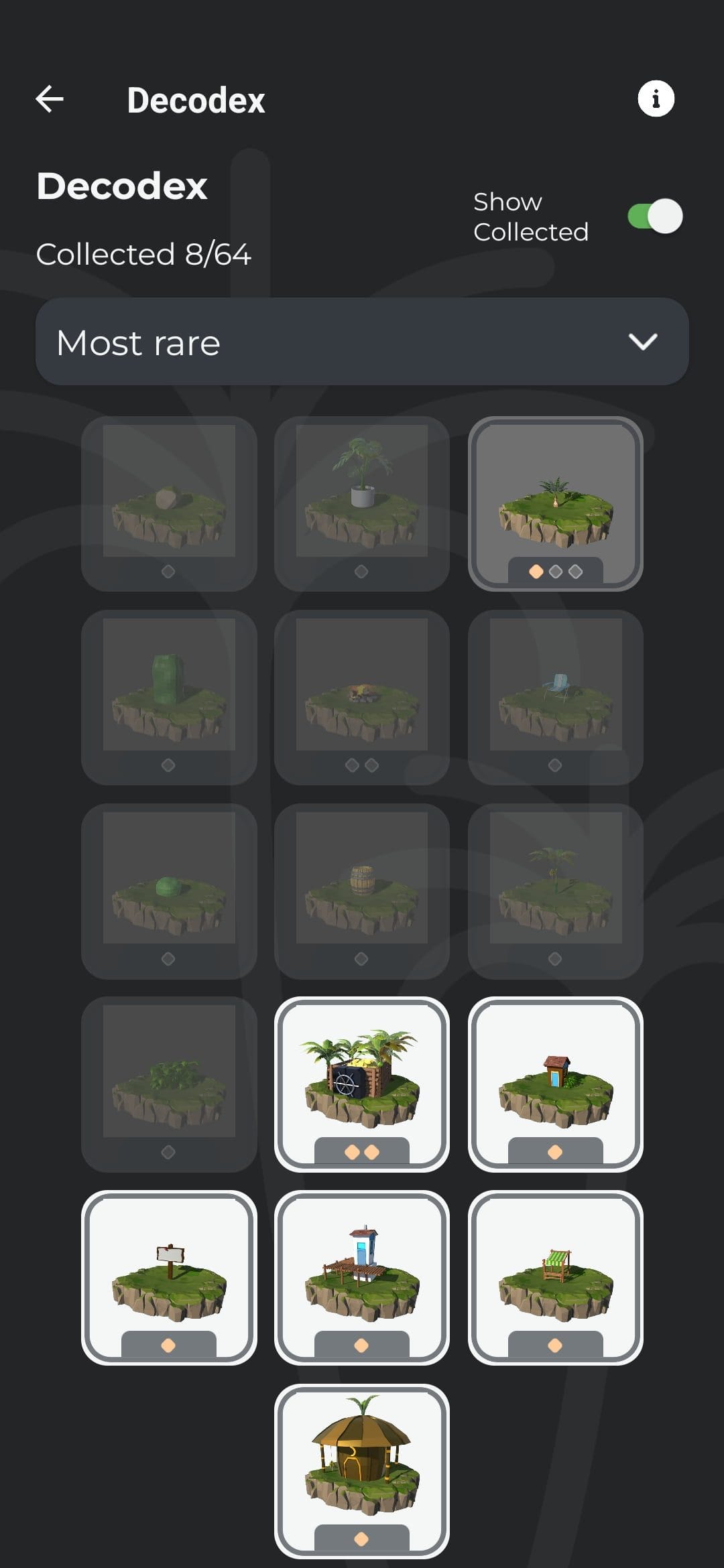This screenshot has width=724, height=1568.
Task: View the wooden signpost decoration tile
Action: pos(169,1278)
